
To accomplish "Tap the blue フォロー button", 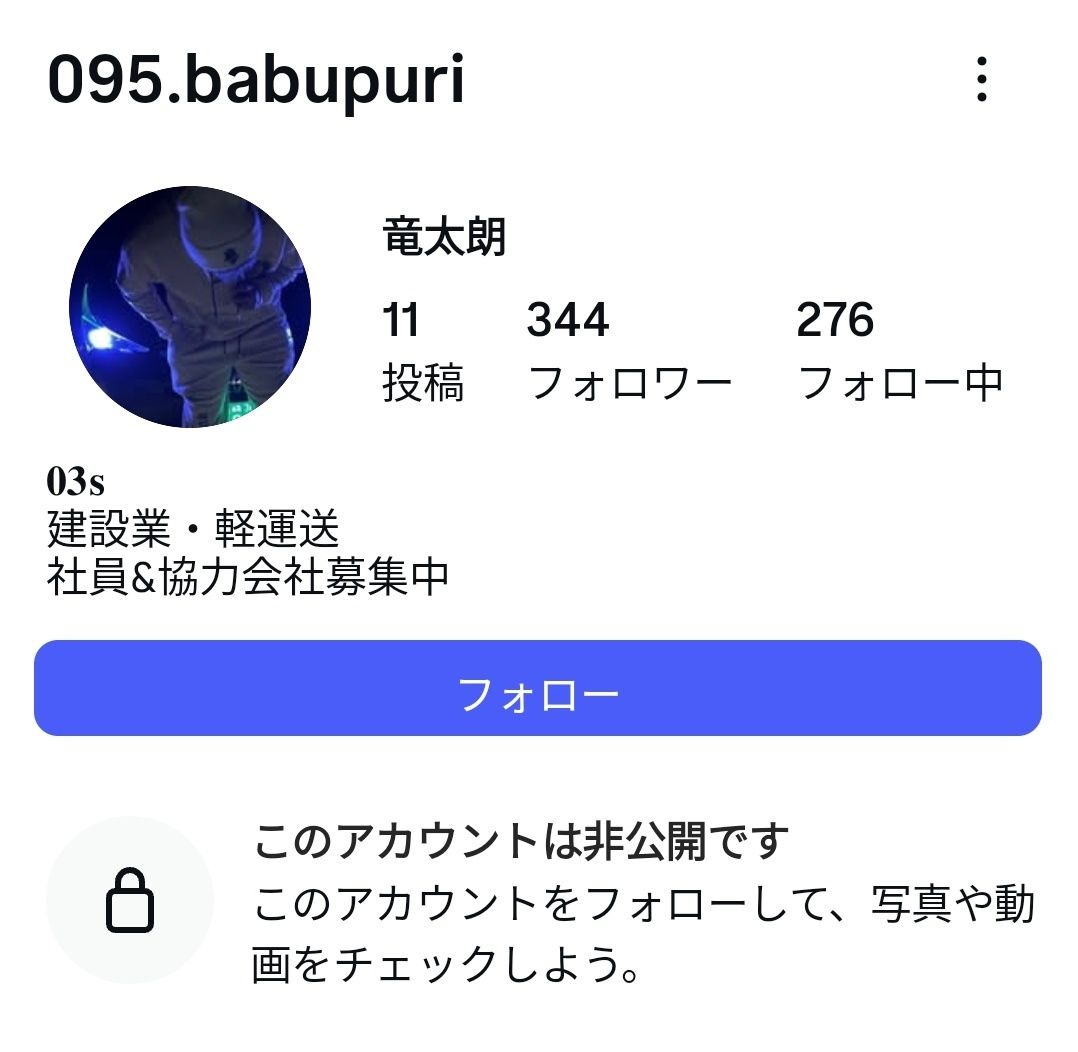I will [538, 689].
